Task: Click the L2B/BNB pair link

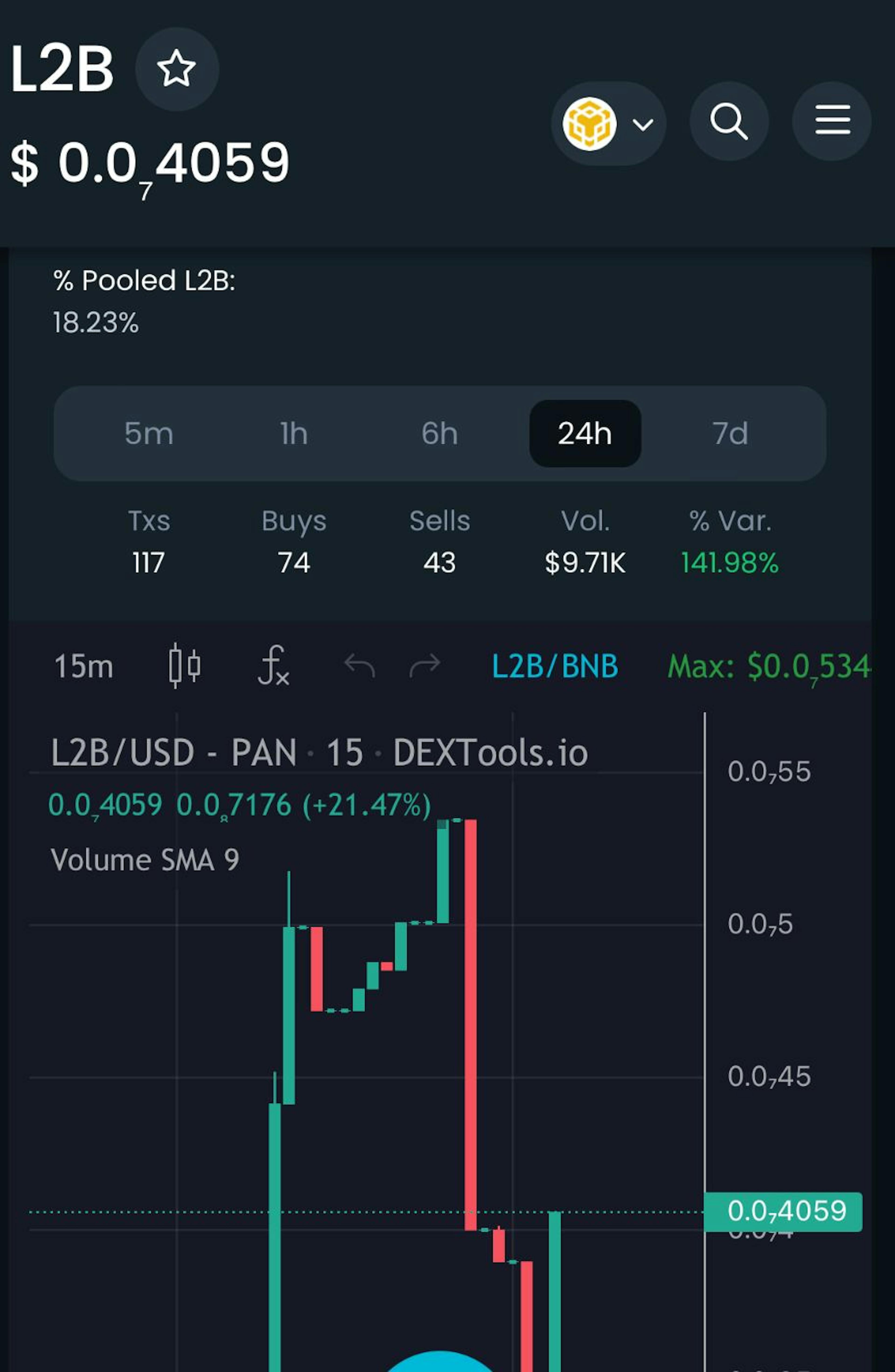Action: (555, 664)
